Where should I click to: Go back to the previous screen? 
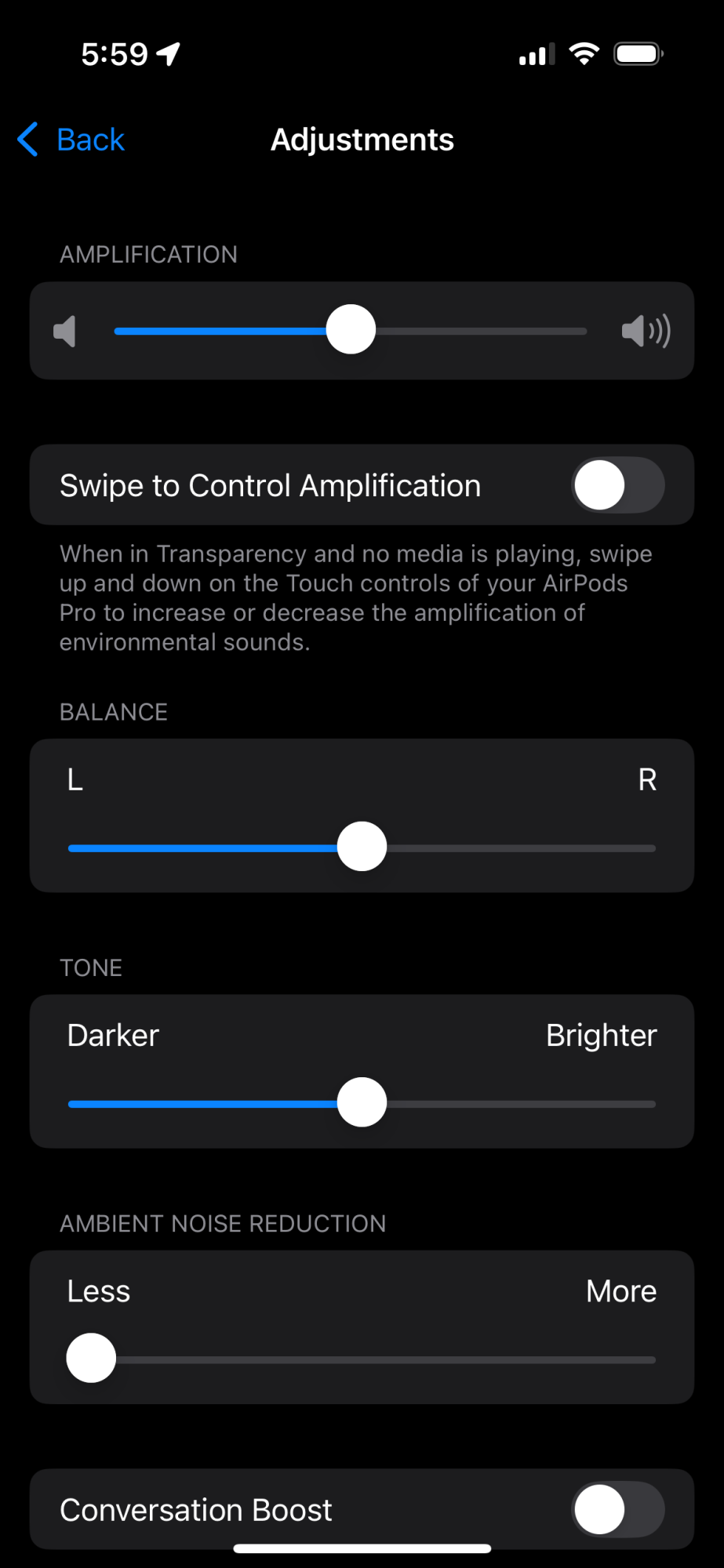click(72, 140)
